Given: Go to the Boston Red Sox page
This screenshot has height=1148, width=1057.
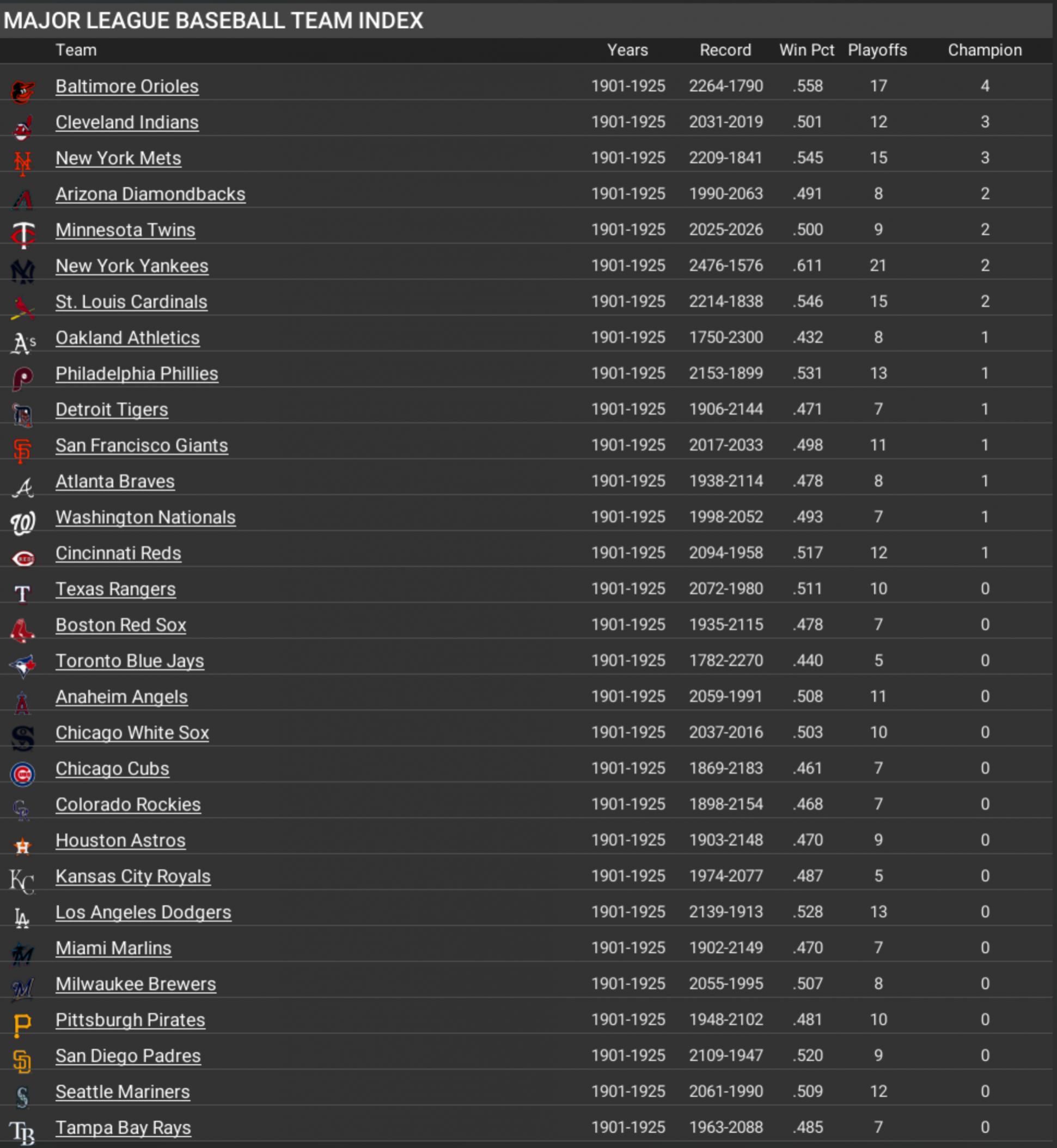Looking at the screenshot, I should point(121,625).
